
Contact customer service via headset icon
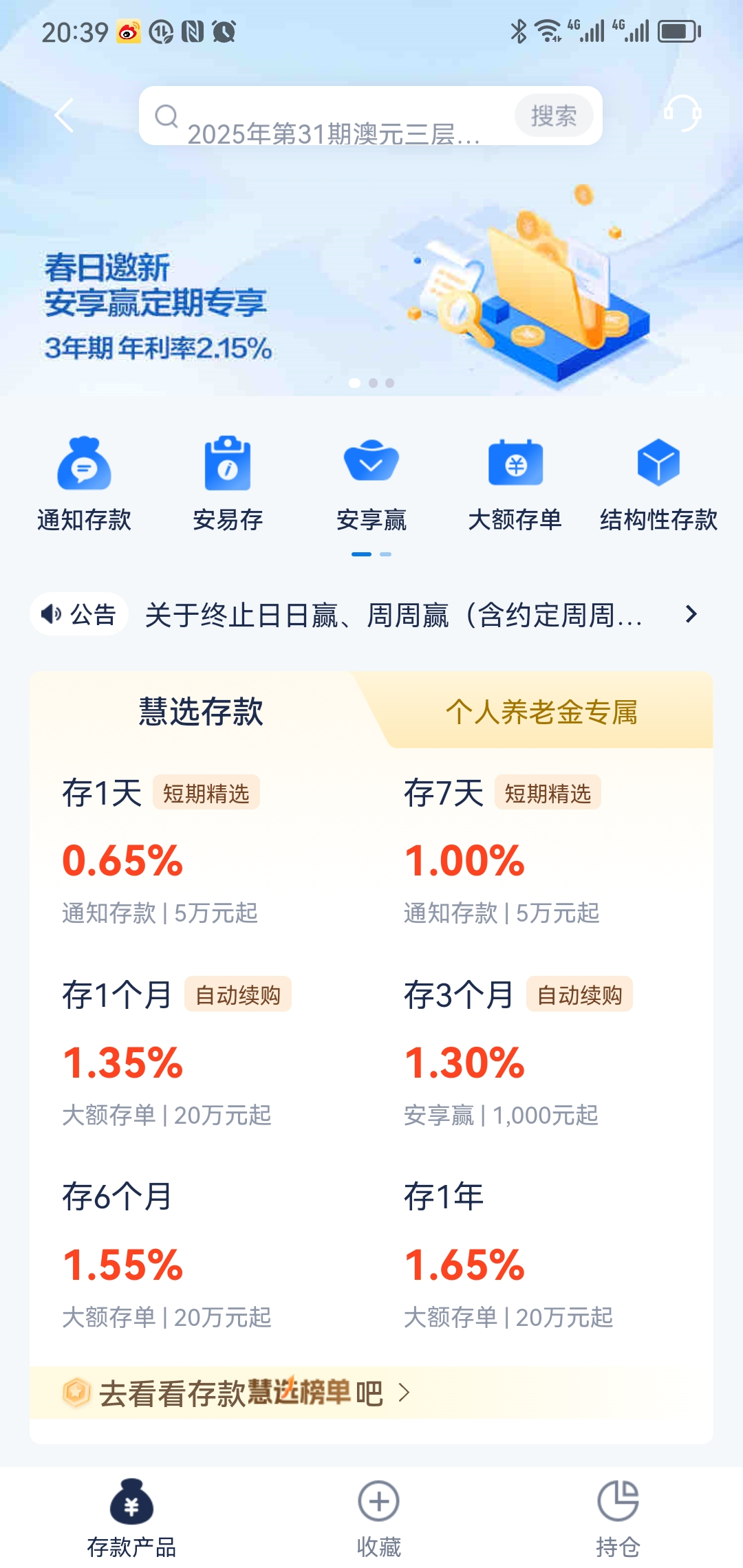[682, 113]
